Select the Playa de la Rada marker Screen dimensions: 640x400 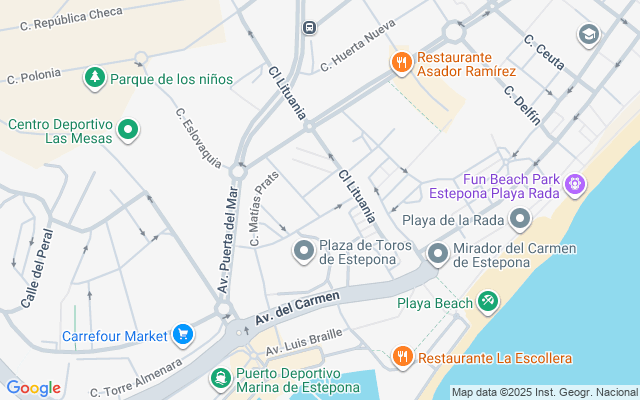click(x=519, y=219)
